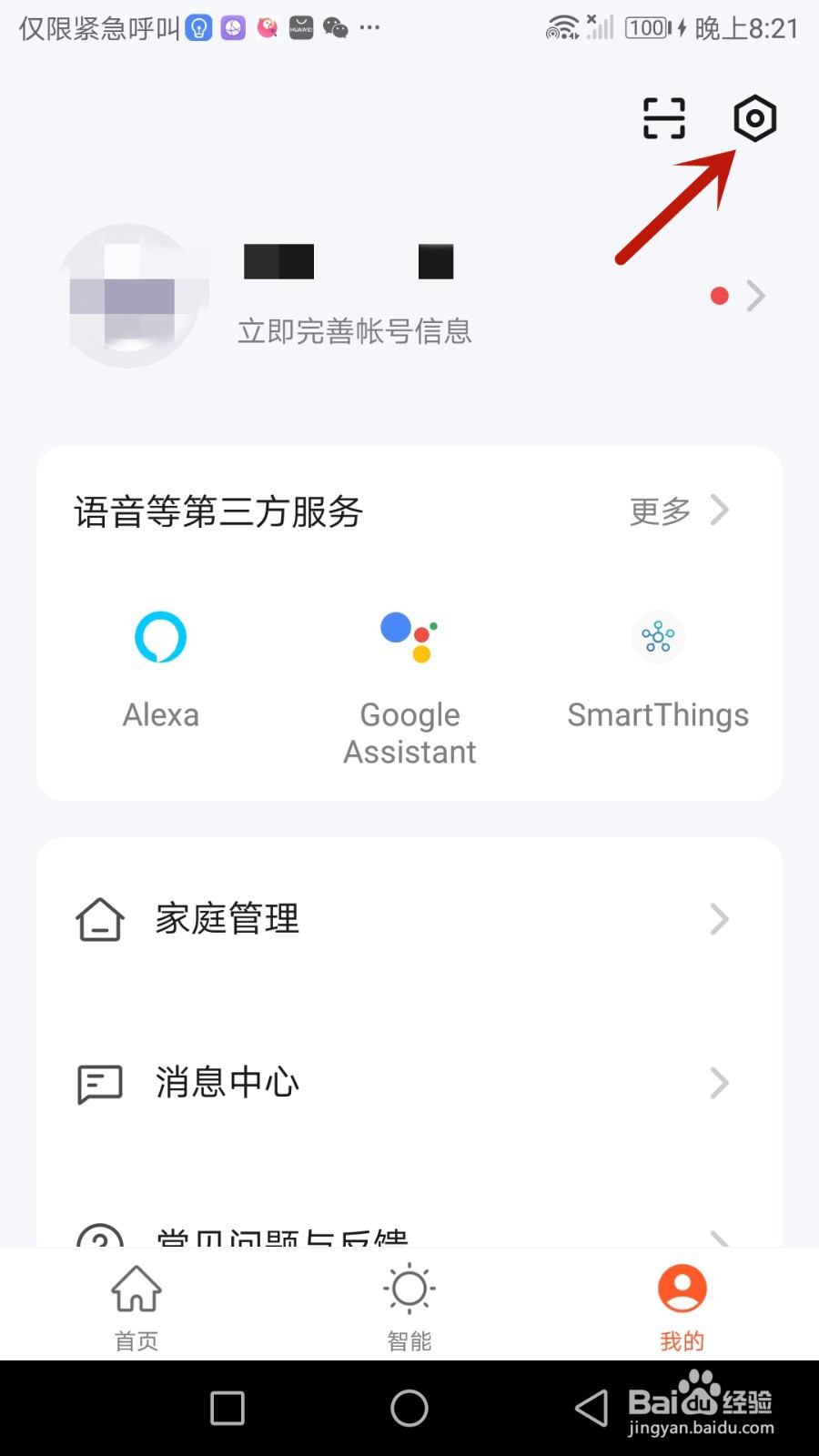The width and height of the screenshot is (819, 1456).
Task: Open the SmartThings service
Action: 657,637
